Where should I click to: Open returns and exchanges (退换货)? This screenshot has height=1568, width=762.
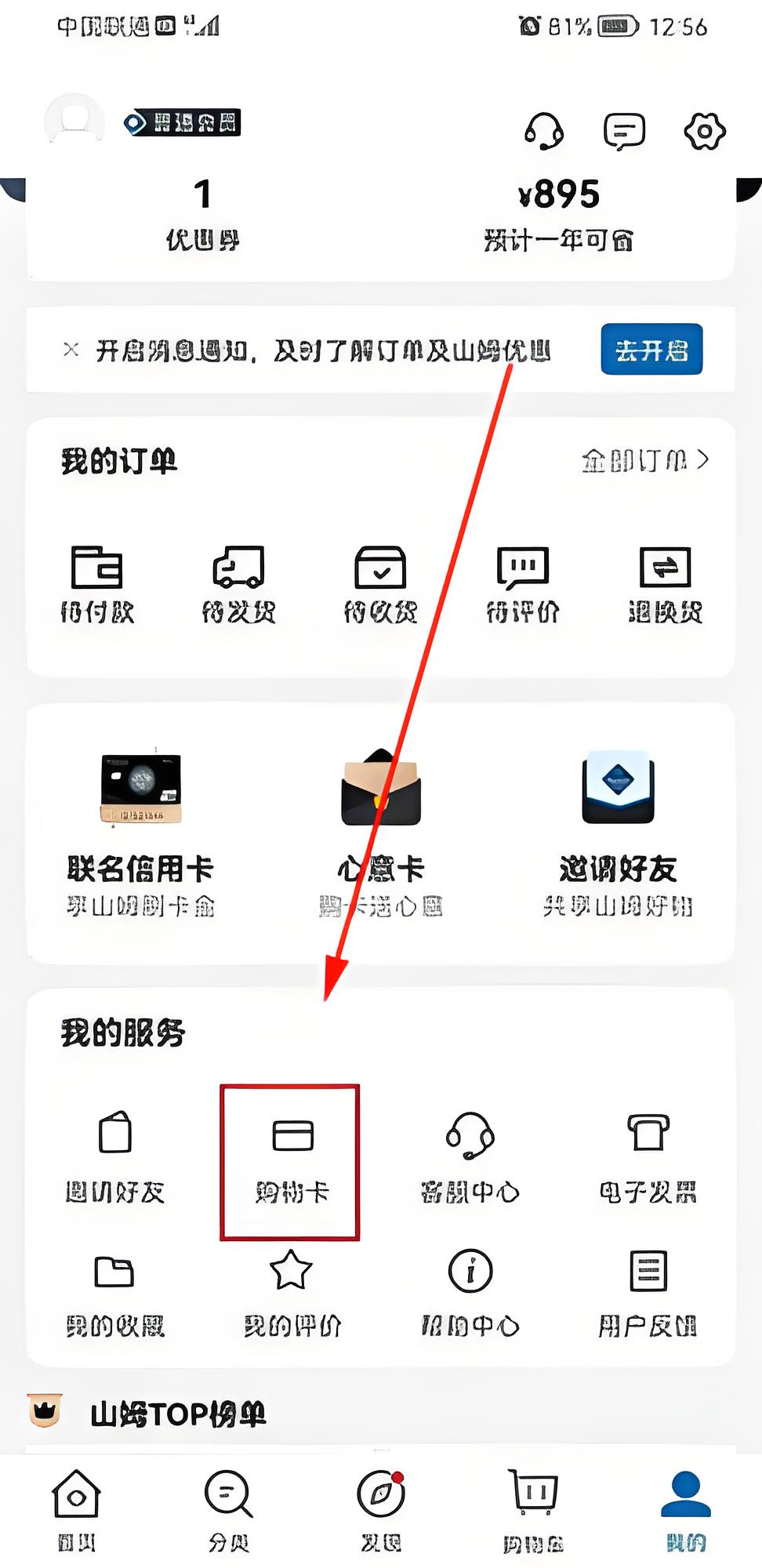point(665,584)
